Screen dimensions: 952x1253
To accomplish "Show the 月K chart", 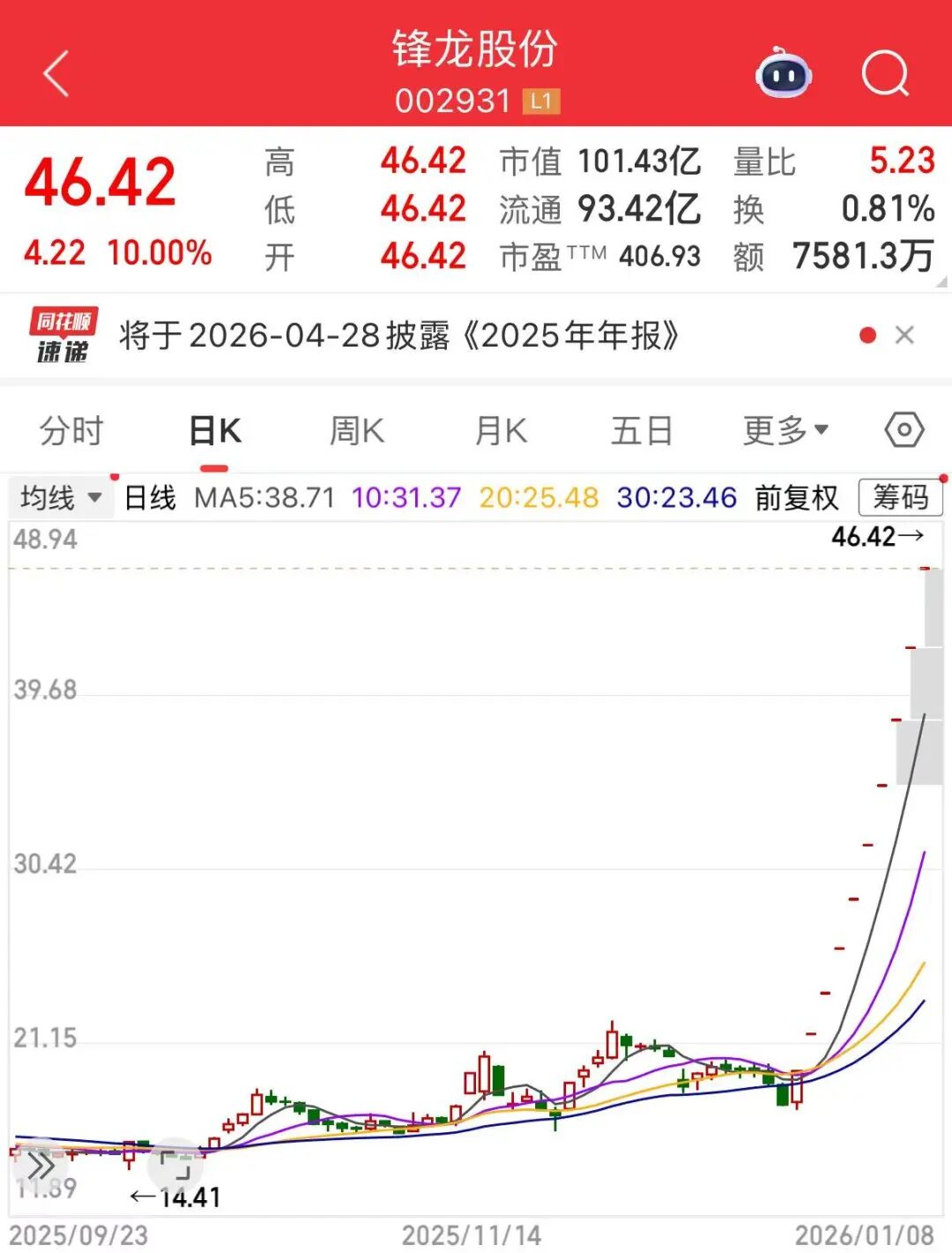I will [x=501, y=431].
